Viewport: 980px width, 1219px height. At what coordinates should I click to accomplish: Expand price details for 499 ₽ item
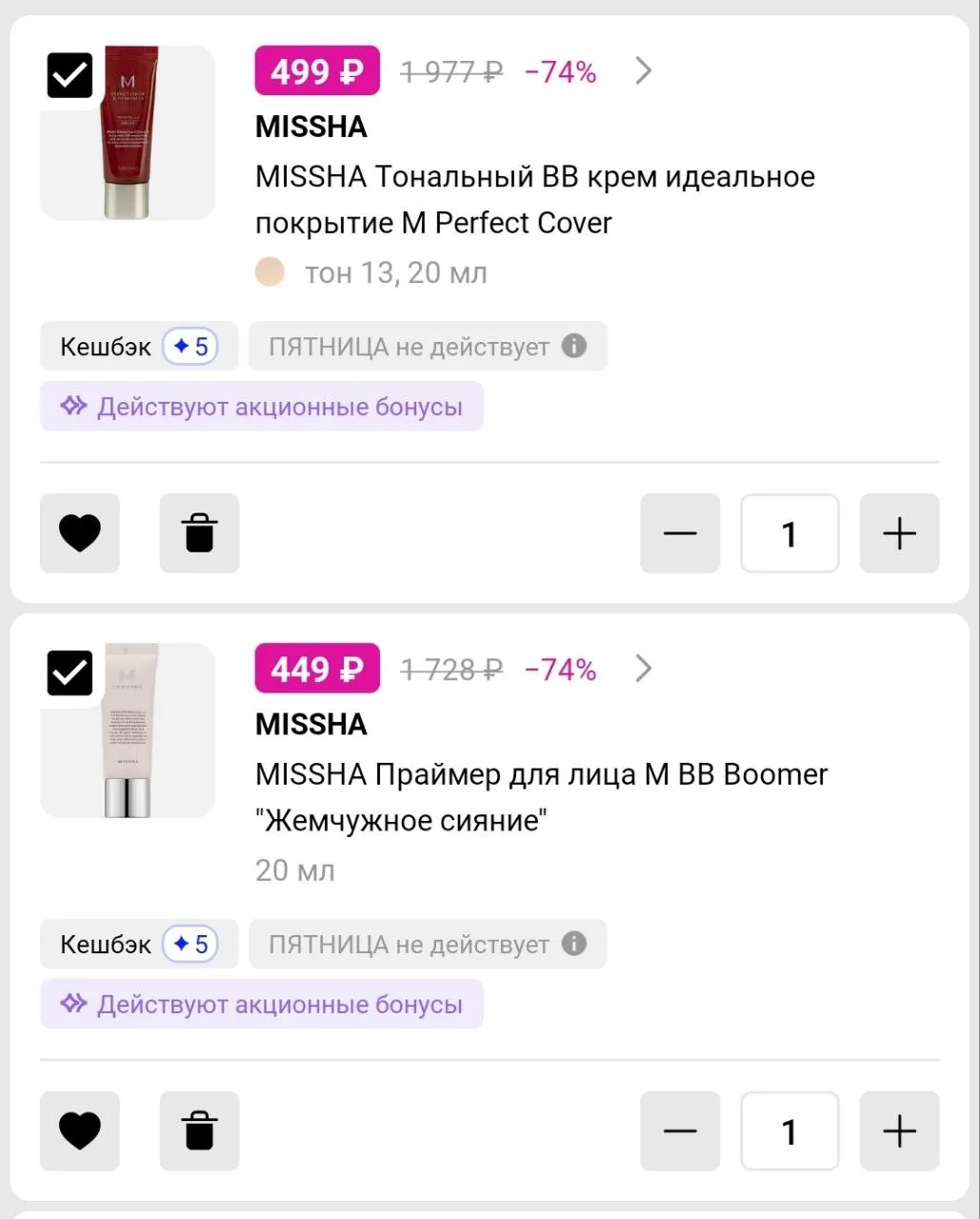(x=644, y=71)
